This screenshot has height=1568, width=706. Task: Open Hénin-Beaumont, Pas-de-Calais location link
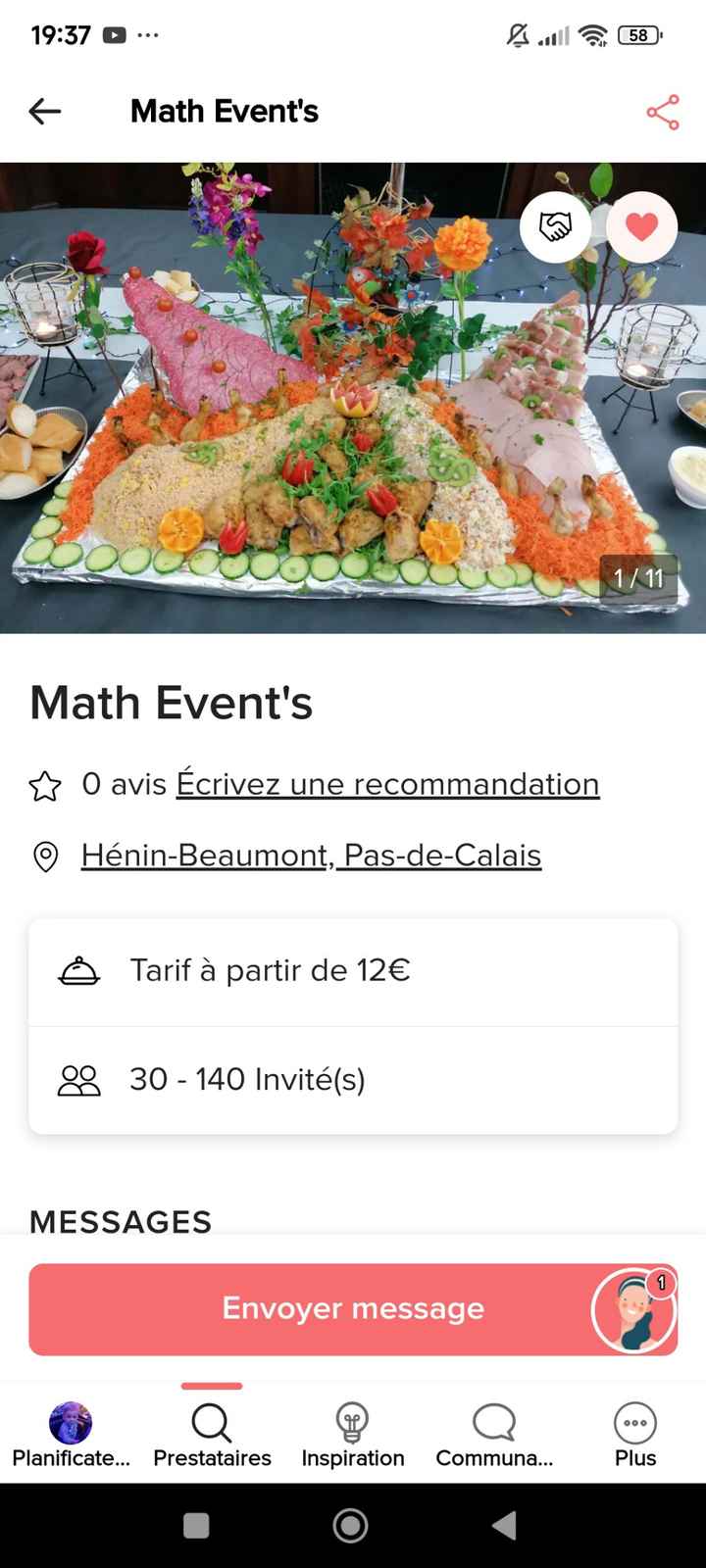click(310, 855)
